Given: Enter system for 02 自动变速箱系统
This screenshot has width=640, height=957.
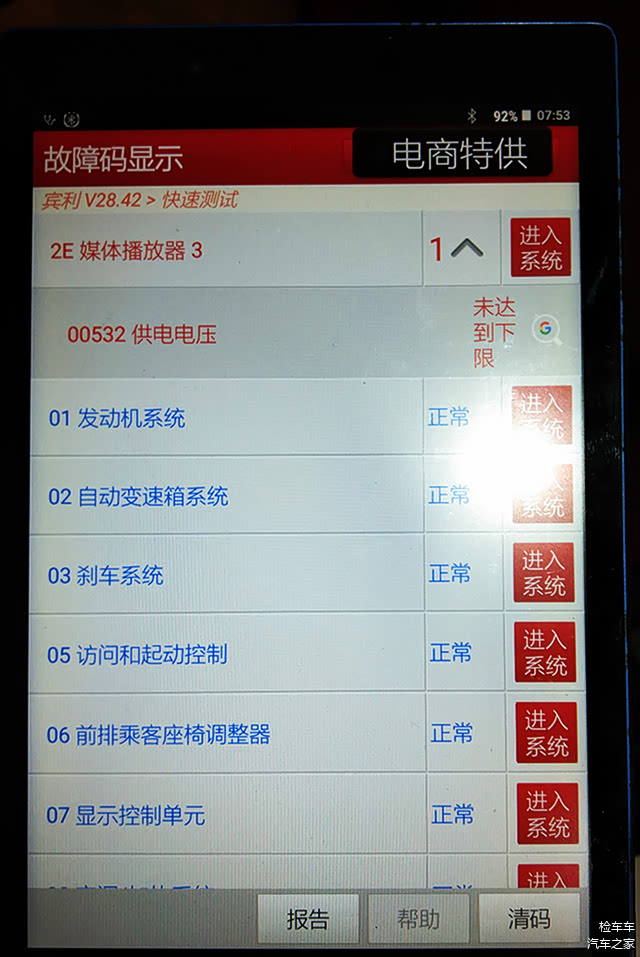Looking at the screenshot, I should 543,495.
